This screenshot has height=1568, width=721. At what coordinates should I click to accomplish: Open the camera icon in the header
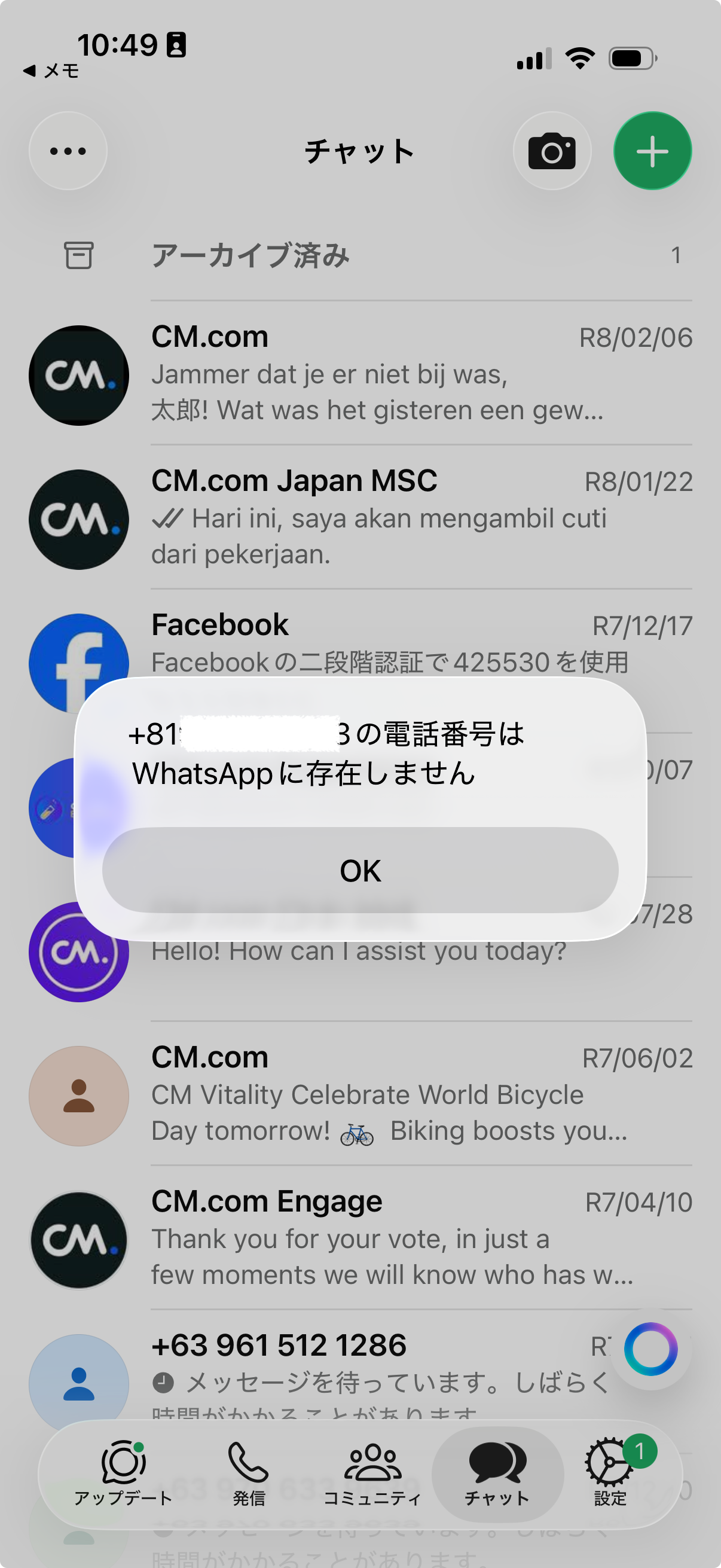[552, 150]
